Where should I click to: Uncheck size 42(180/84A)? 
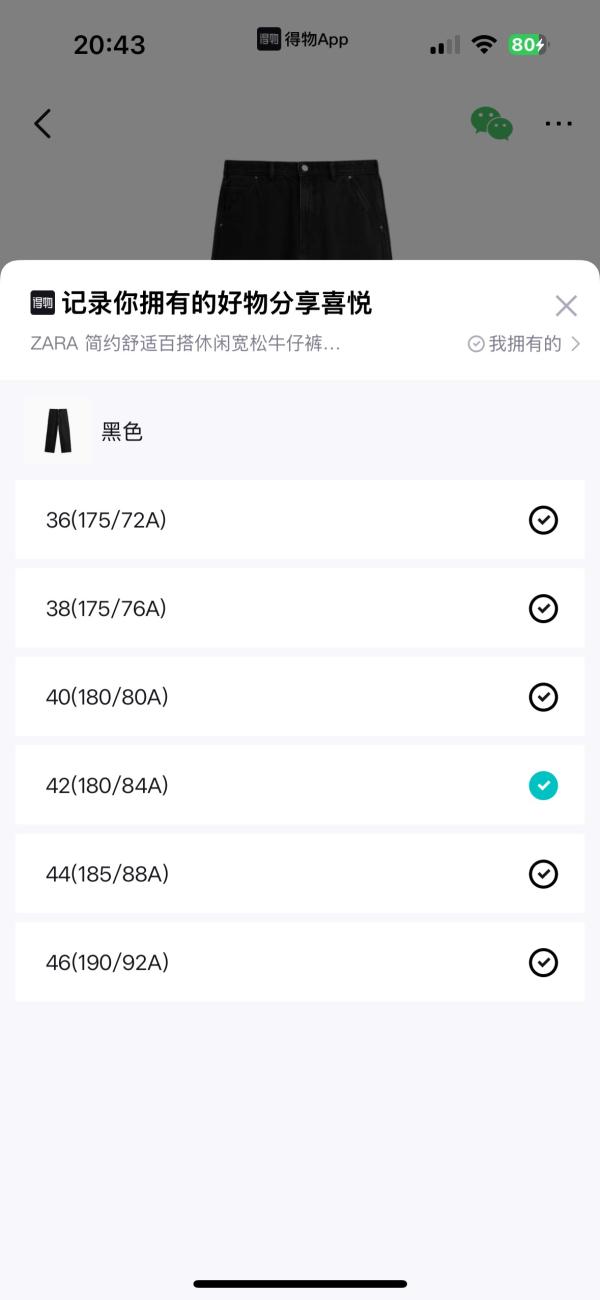543,786
